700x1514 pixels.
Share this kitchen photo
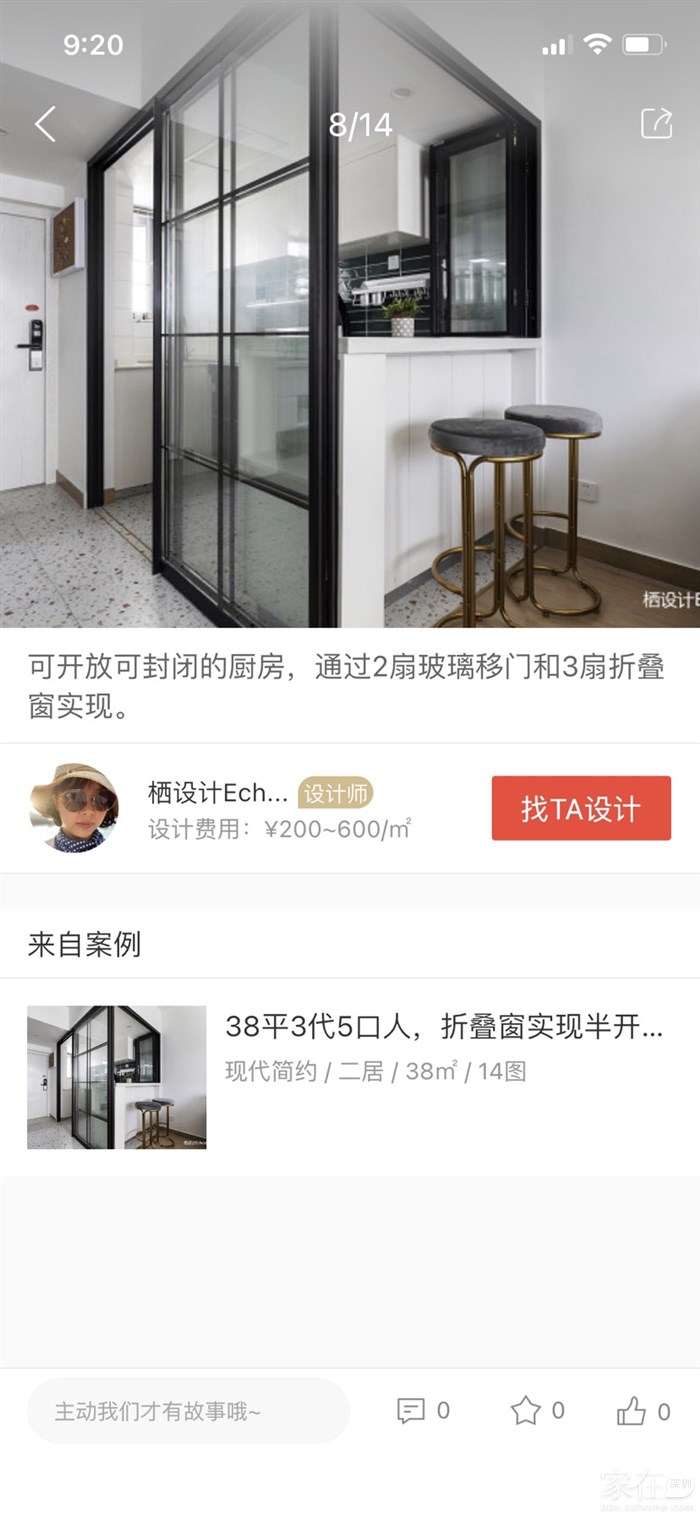point(656,124)
